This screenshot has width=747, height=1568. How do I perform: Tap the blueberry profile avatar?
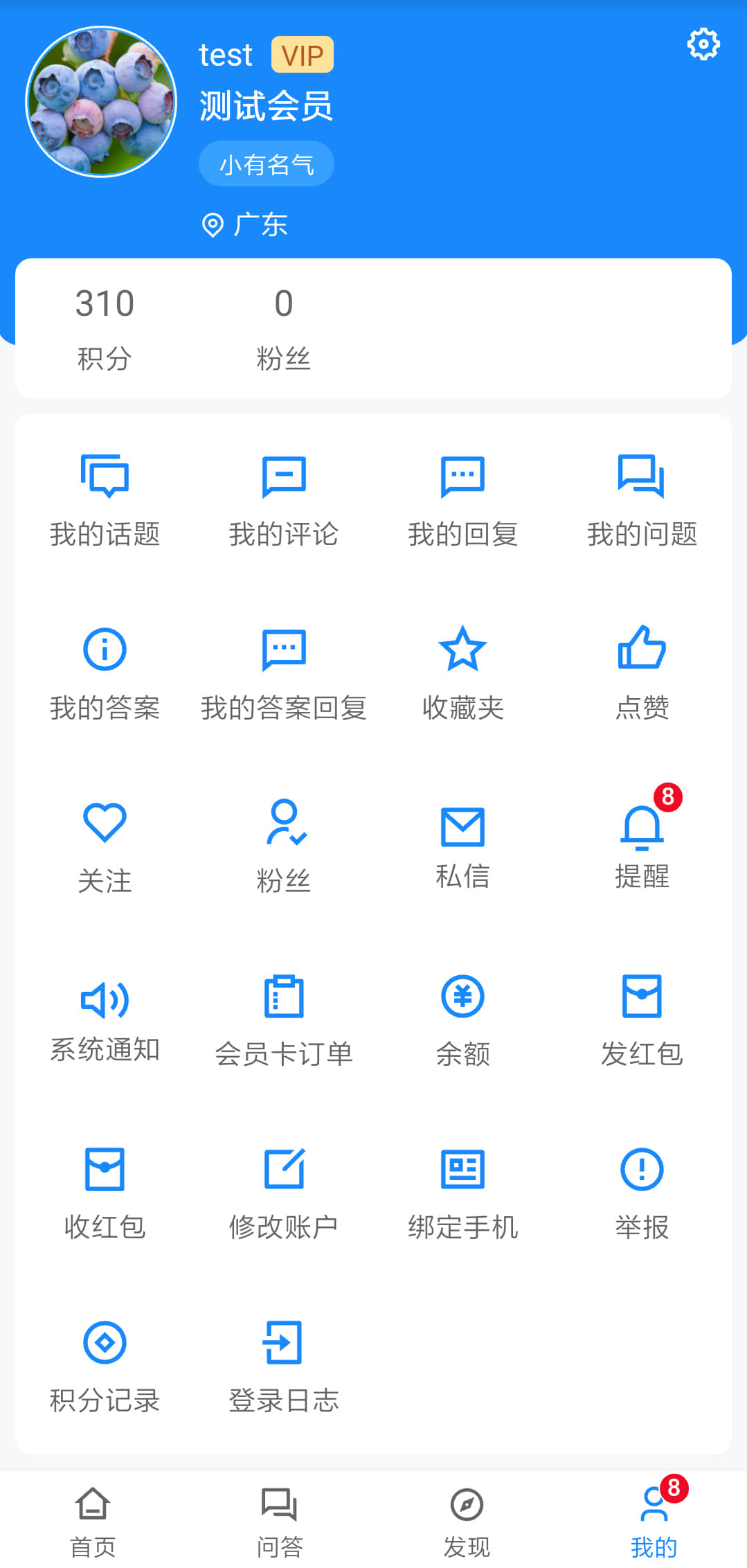[101, 102]
